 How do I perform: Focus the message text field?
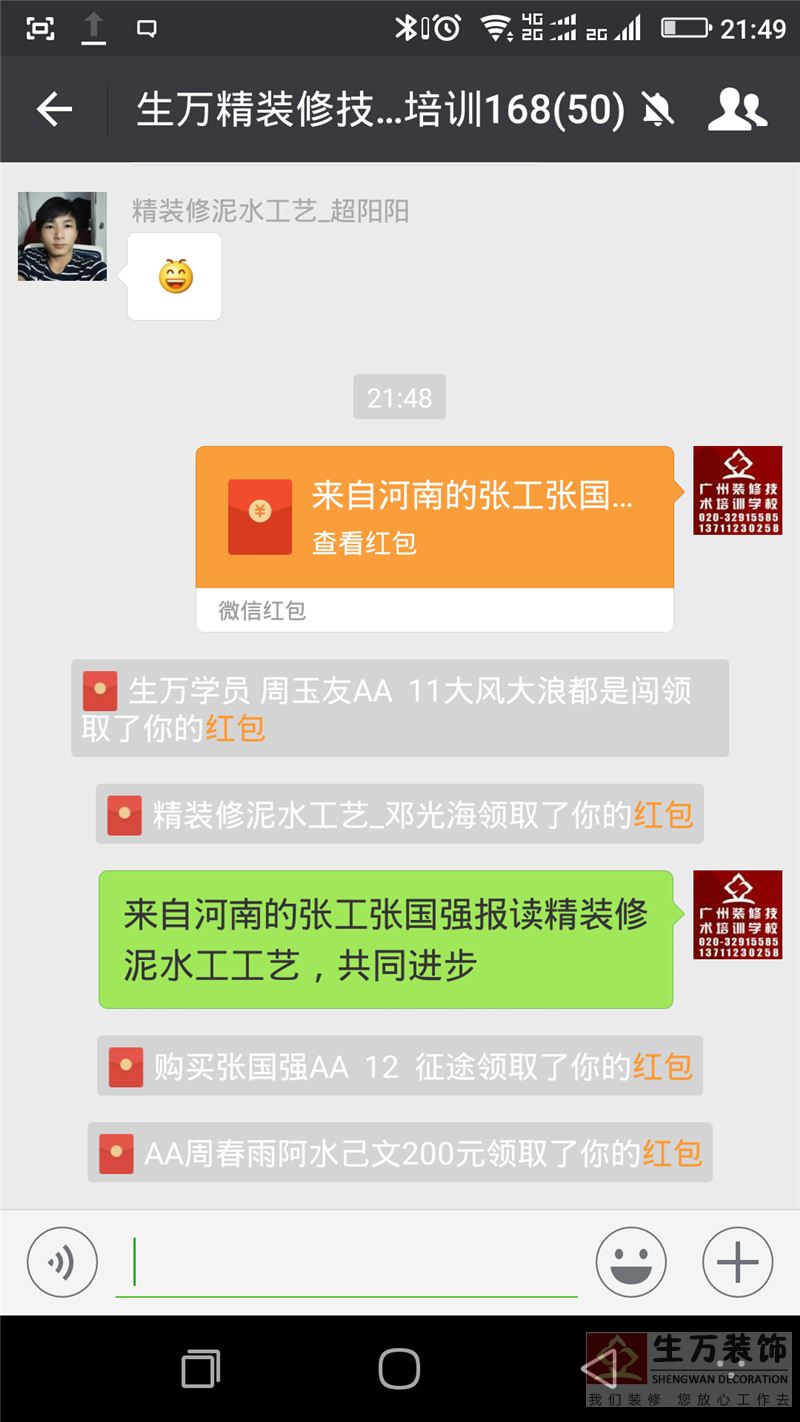pyautogui.click(x=346, y=1263)
